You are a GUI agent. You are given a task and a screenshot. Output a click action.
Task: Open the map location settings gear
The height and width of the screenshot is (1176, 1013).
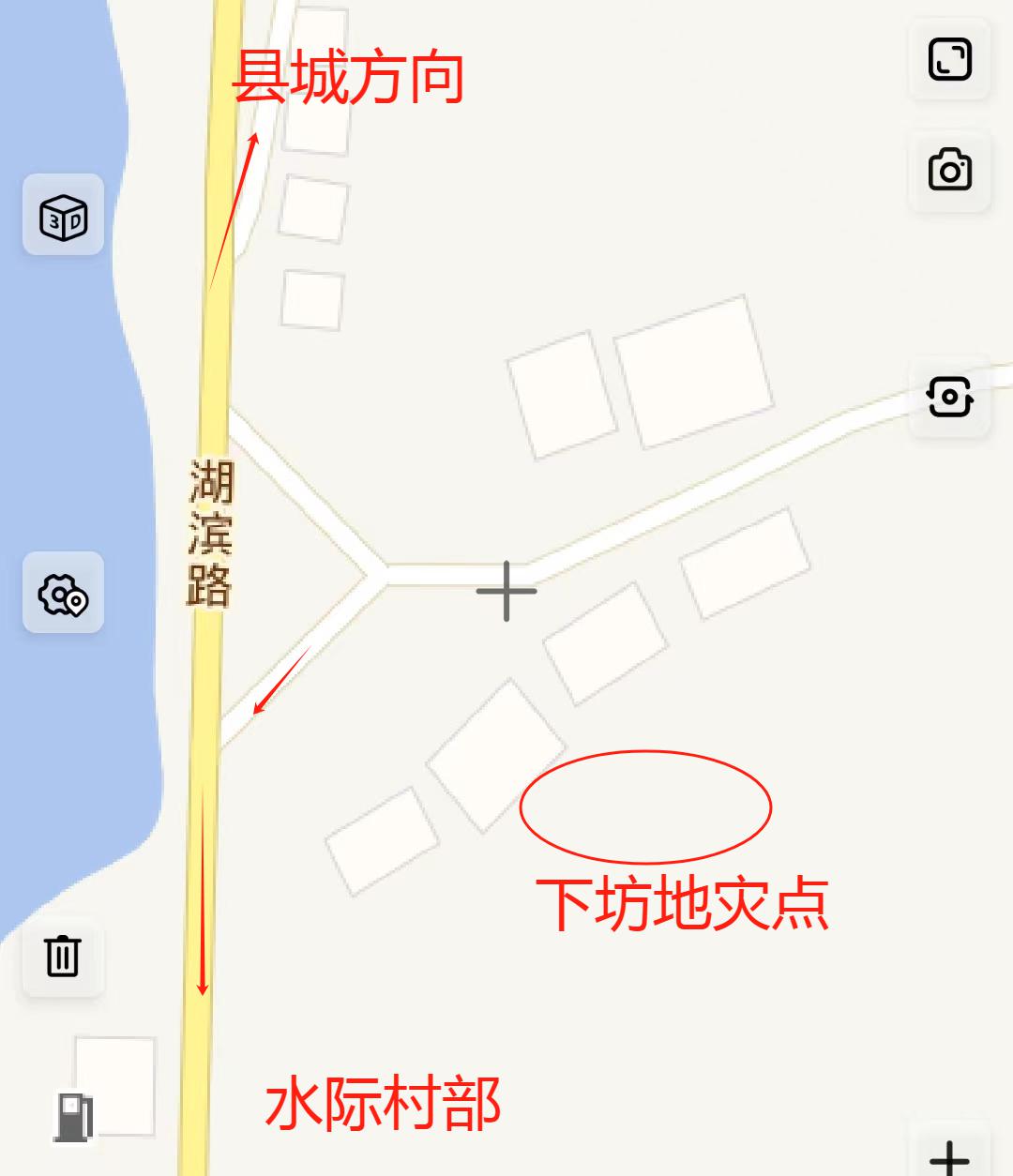(63, 594)
